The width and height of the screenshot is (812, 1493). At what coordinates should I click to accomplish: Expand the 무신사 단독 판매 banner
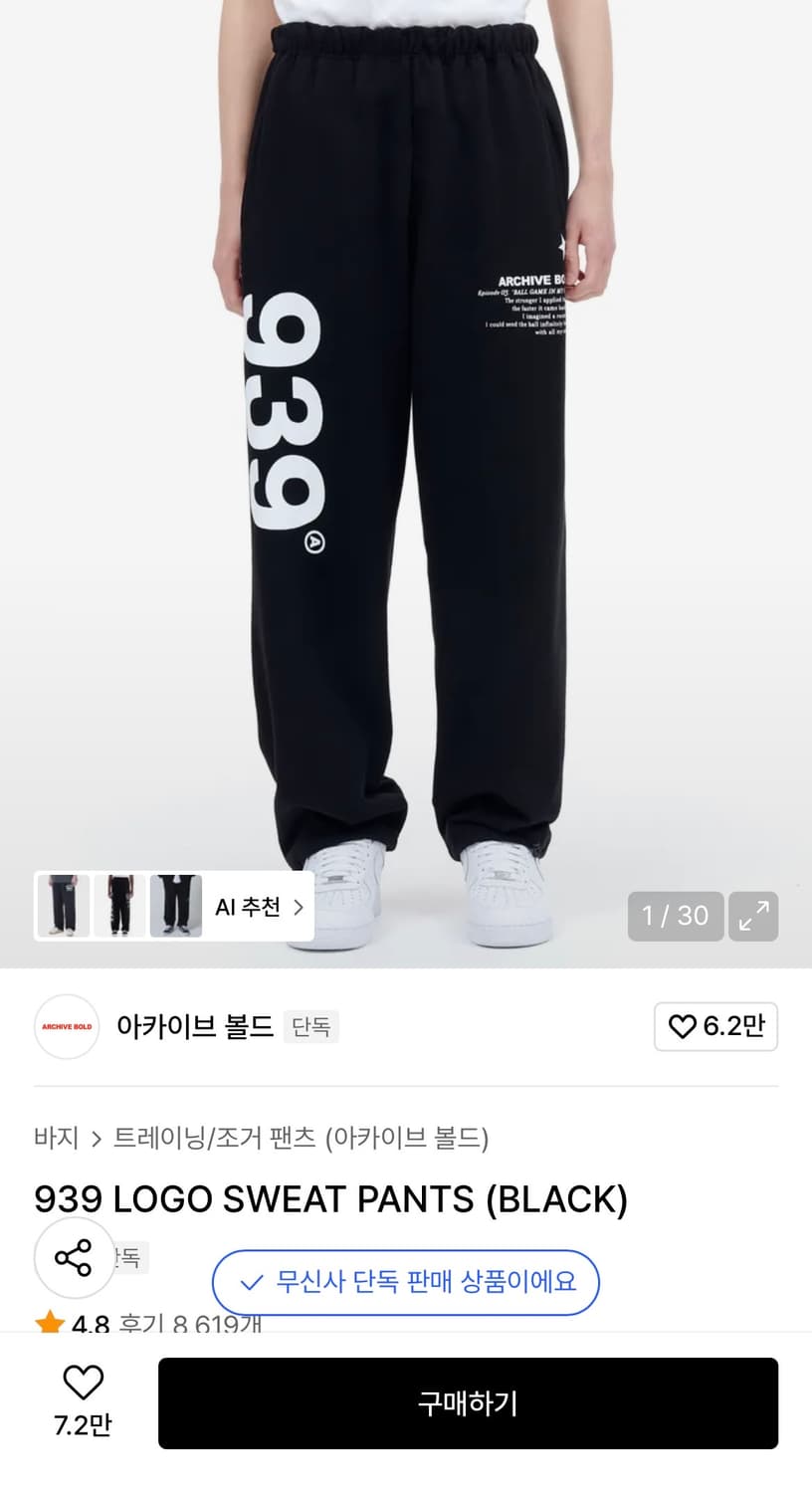point(406,1283)
